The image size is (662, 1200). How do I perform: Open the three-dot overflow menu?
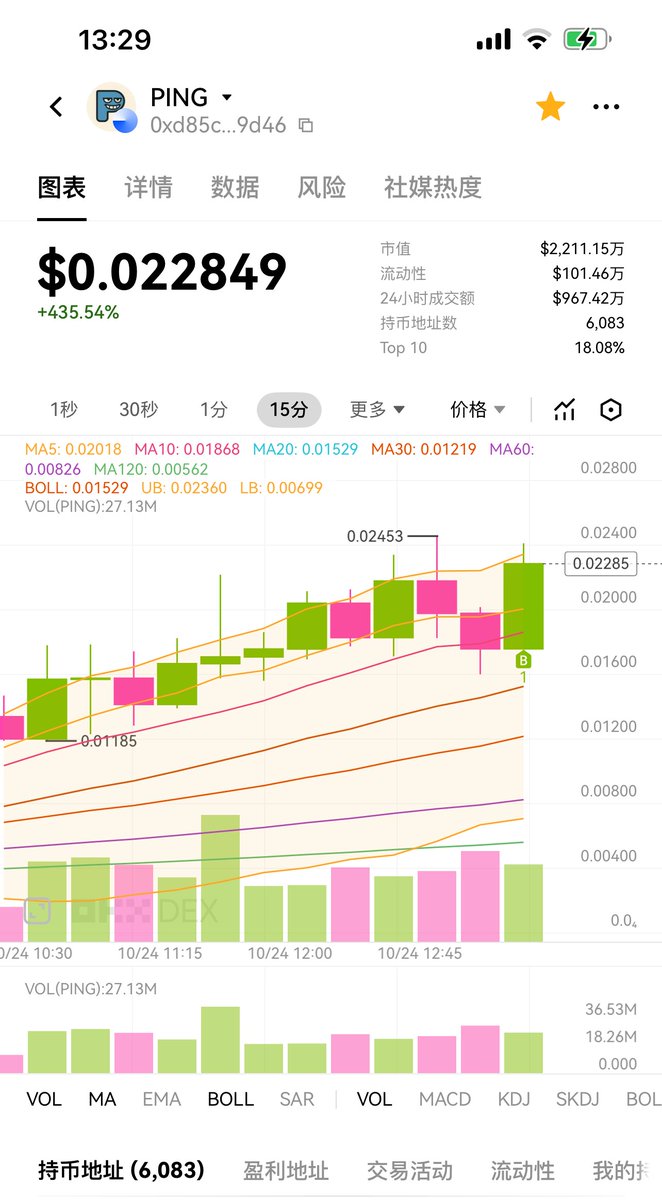(x=606, y=106)
